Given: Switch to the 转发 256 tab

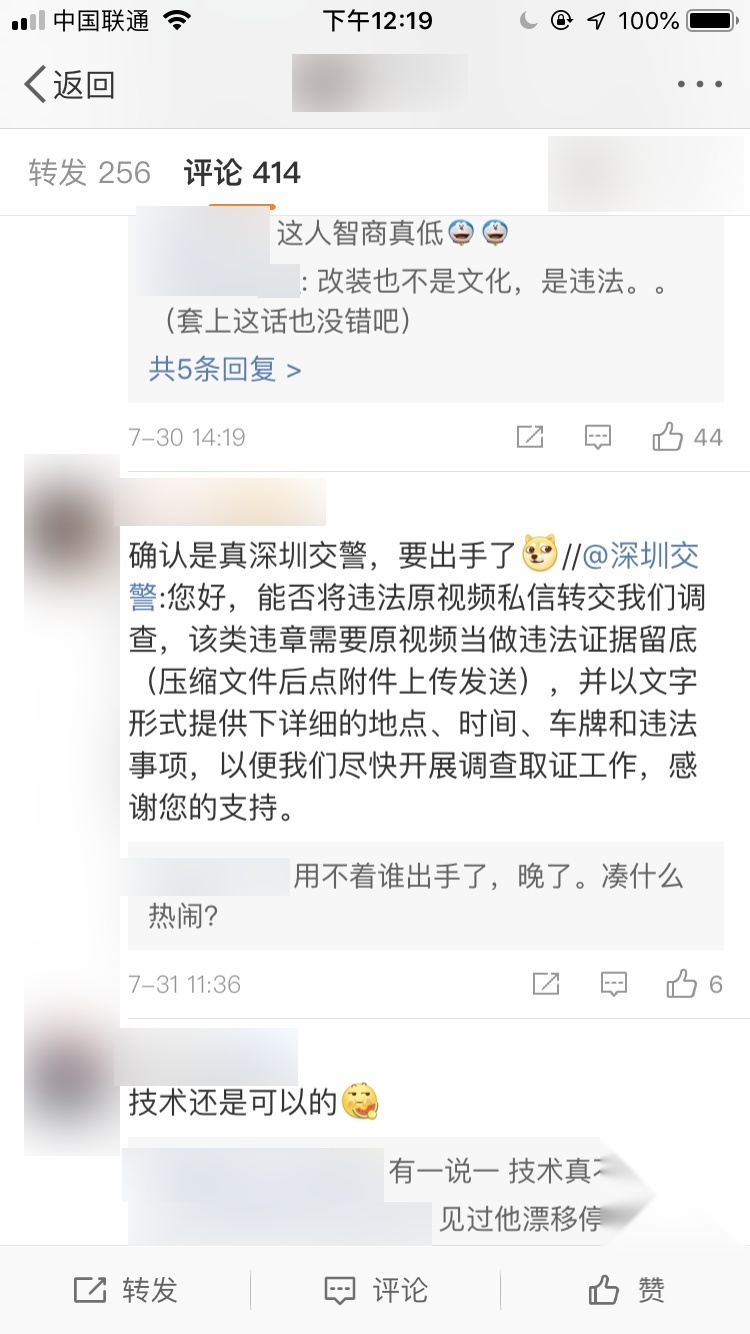Looking at the screenshot, I should pyautogui.click(x=89, y=173).
